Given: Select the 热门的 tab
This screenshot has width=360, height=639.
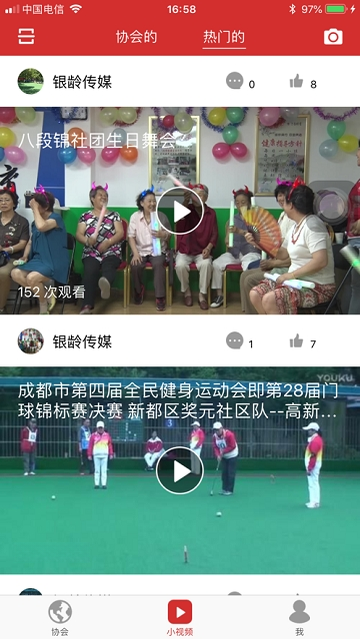Looking at the screenshot, I should coord(224,37).
